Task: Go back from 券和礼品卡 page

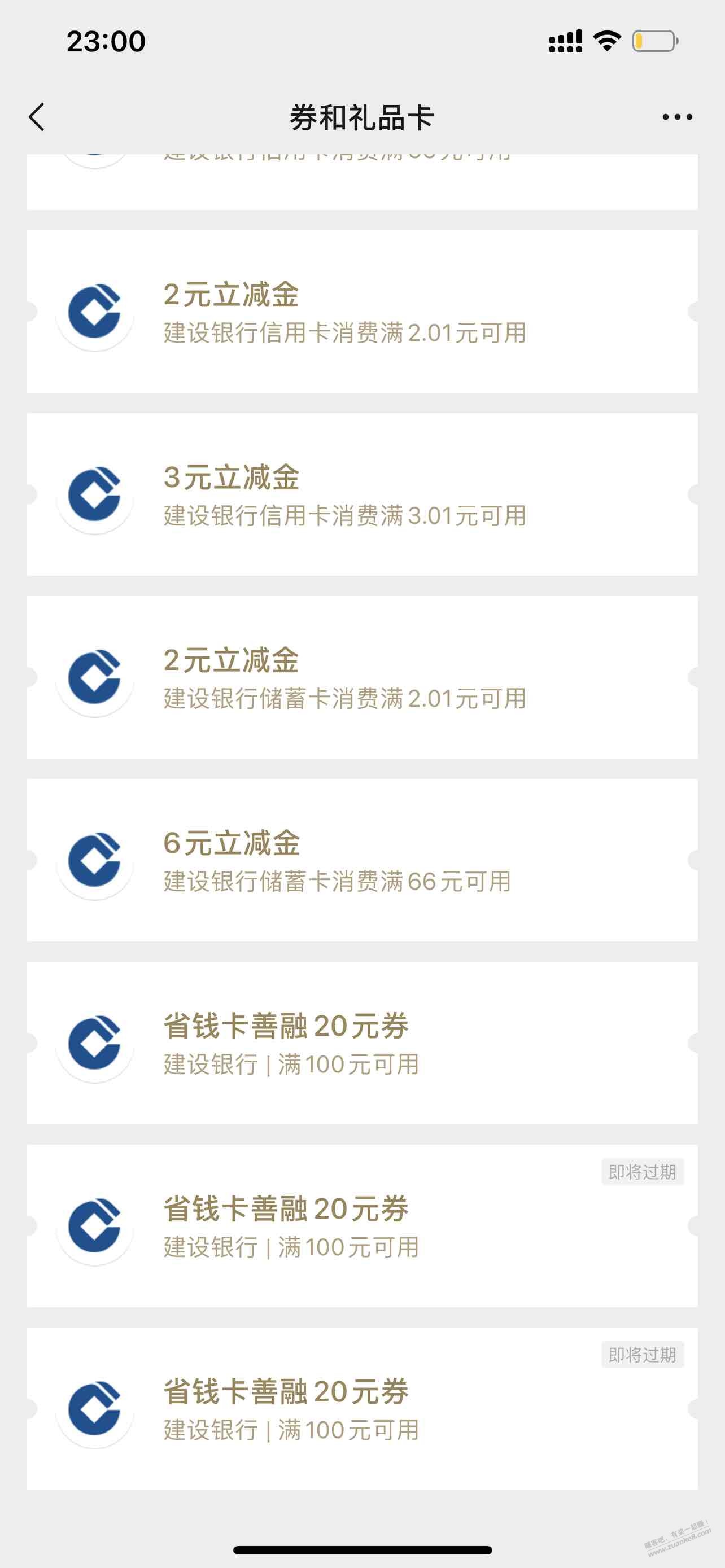Action: (x=37, y=117)
